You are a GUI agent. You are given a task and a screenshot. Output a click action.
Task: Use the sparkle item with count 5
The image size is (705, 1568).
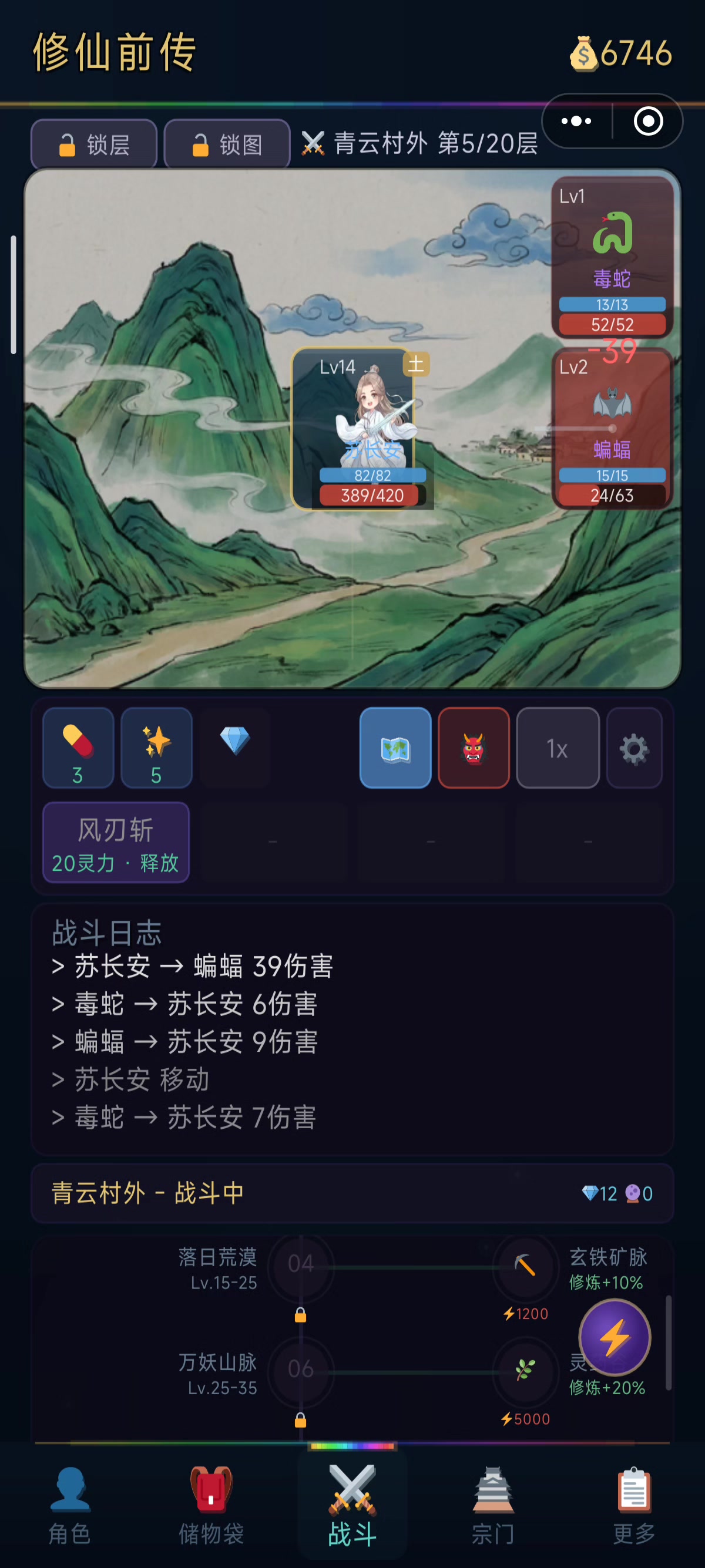156,748
